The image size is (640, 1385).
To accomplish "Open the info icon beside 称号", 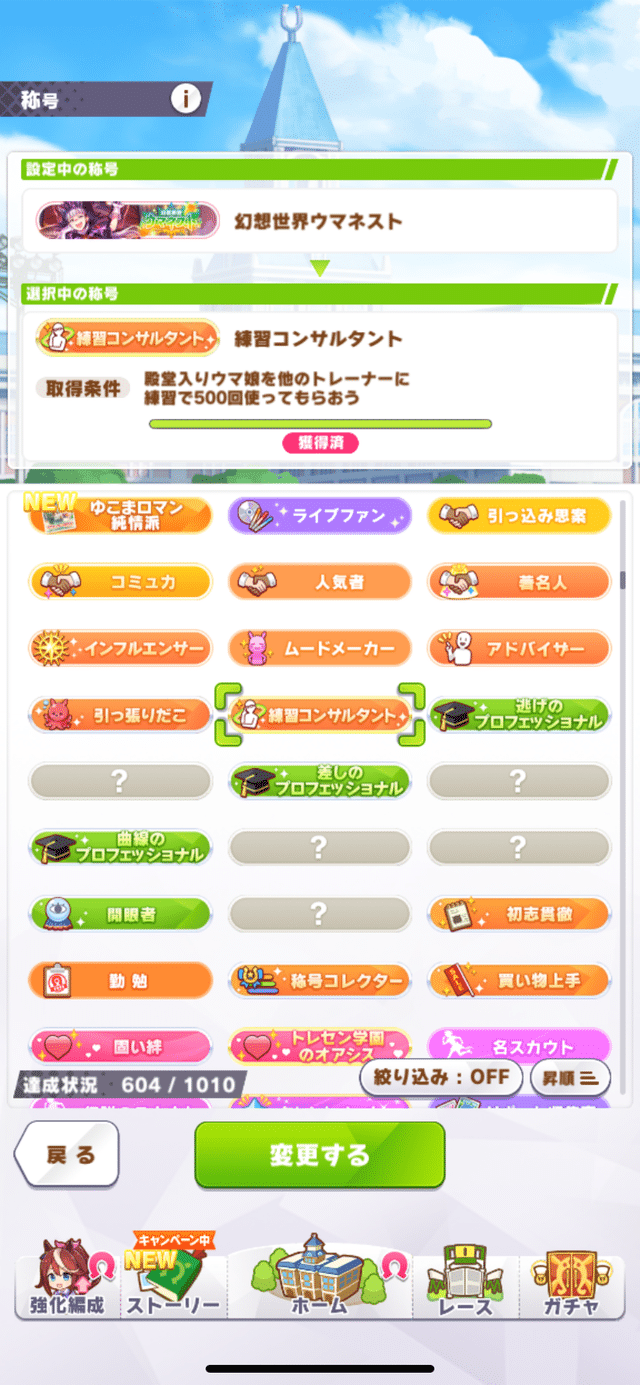I will (x=186, y=98).
